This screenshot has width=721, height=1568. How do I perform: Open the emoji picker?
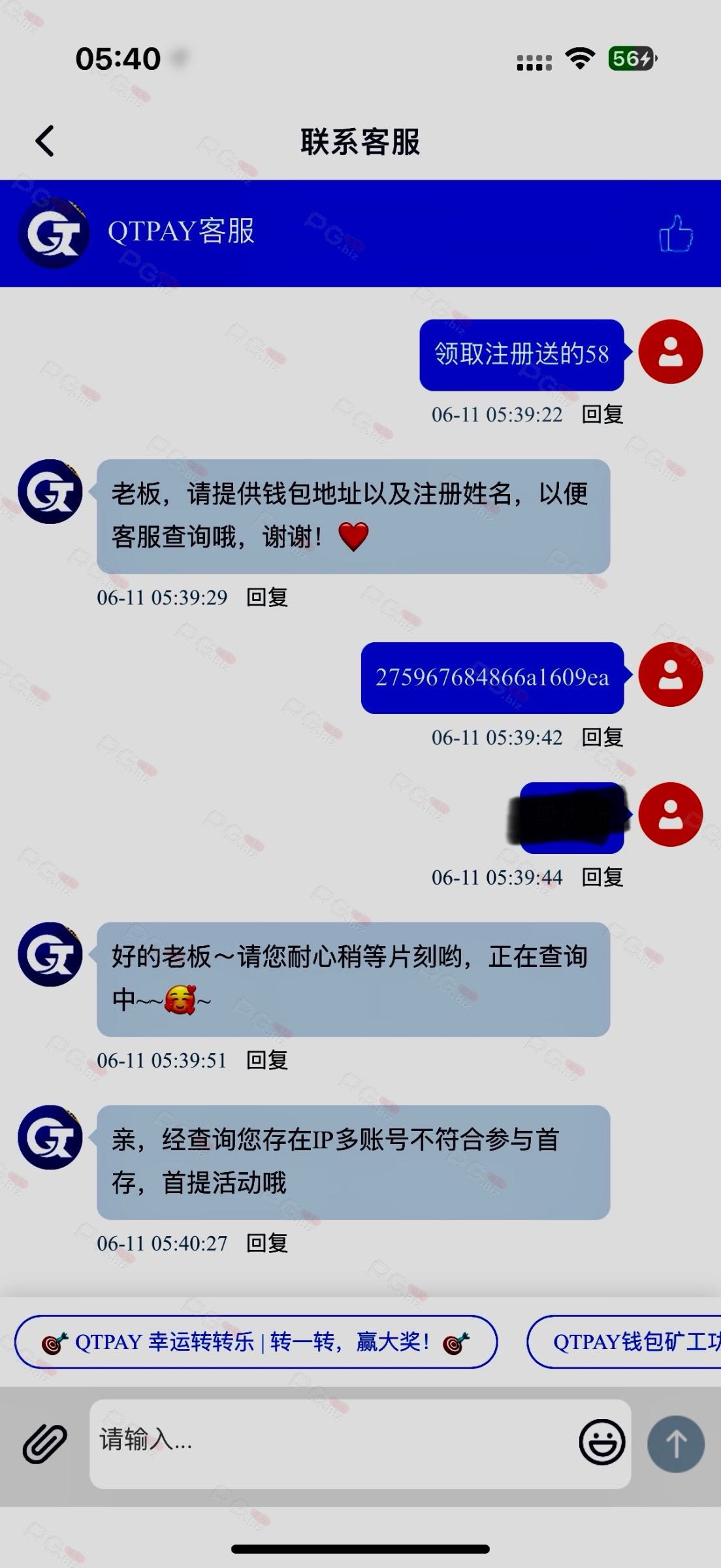tap(601, 1443)
